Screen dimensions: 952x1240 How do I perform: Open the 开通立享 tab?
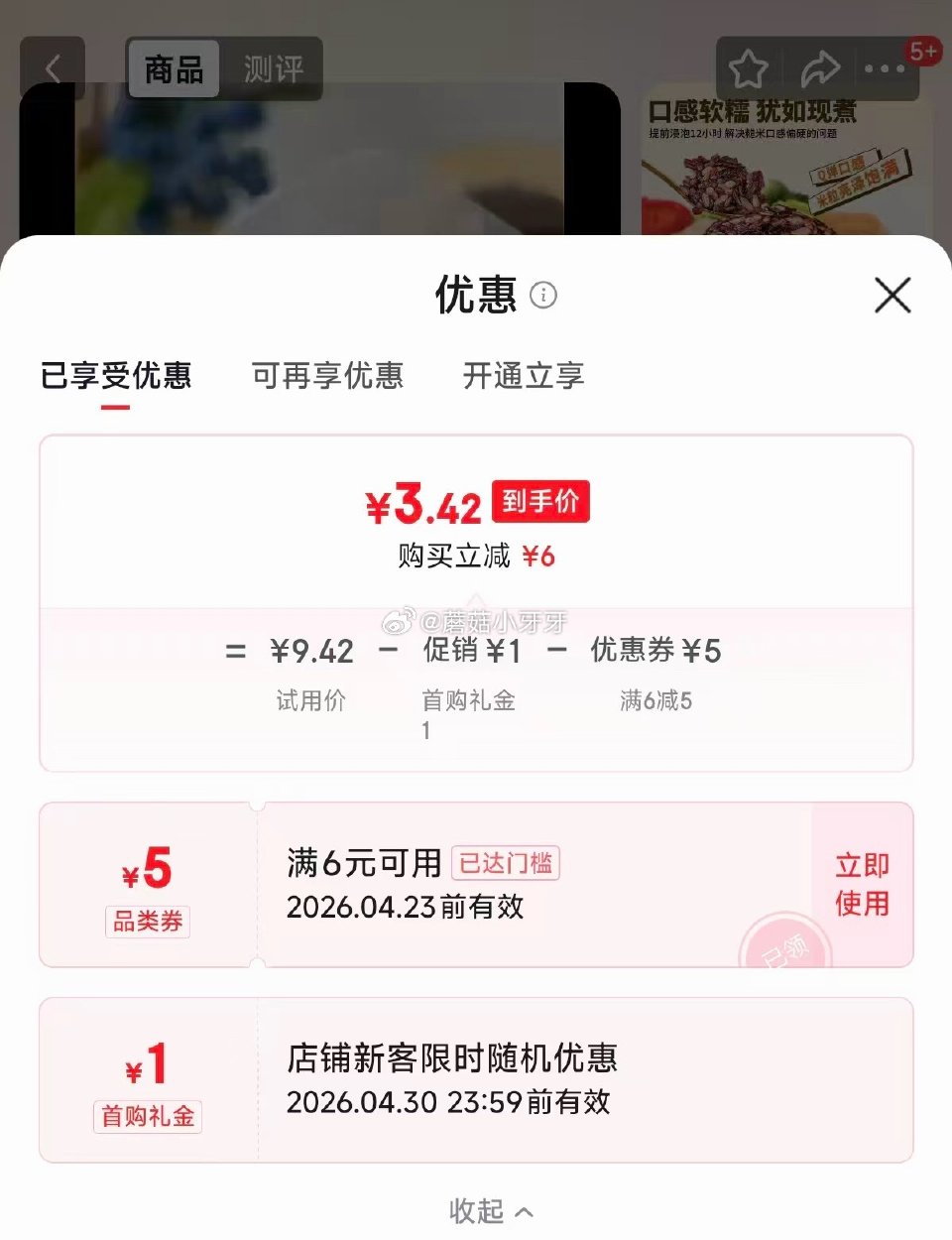(x=523, y=377)
